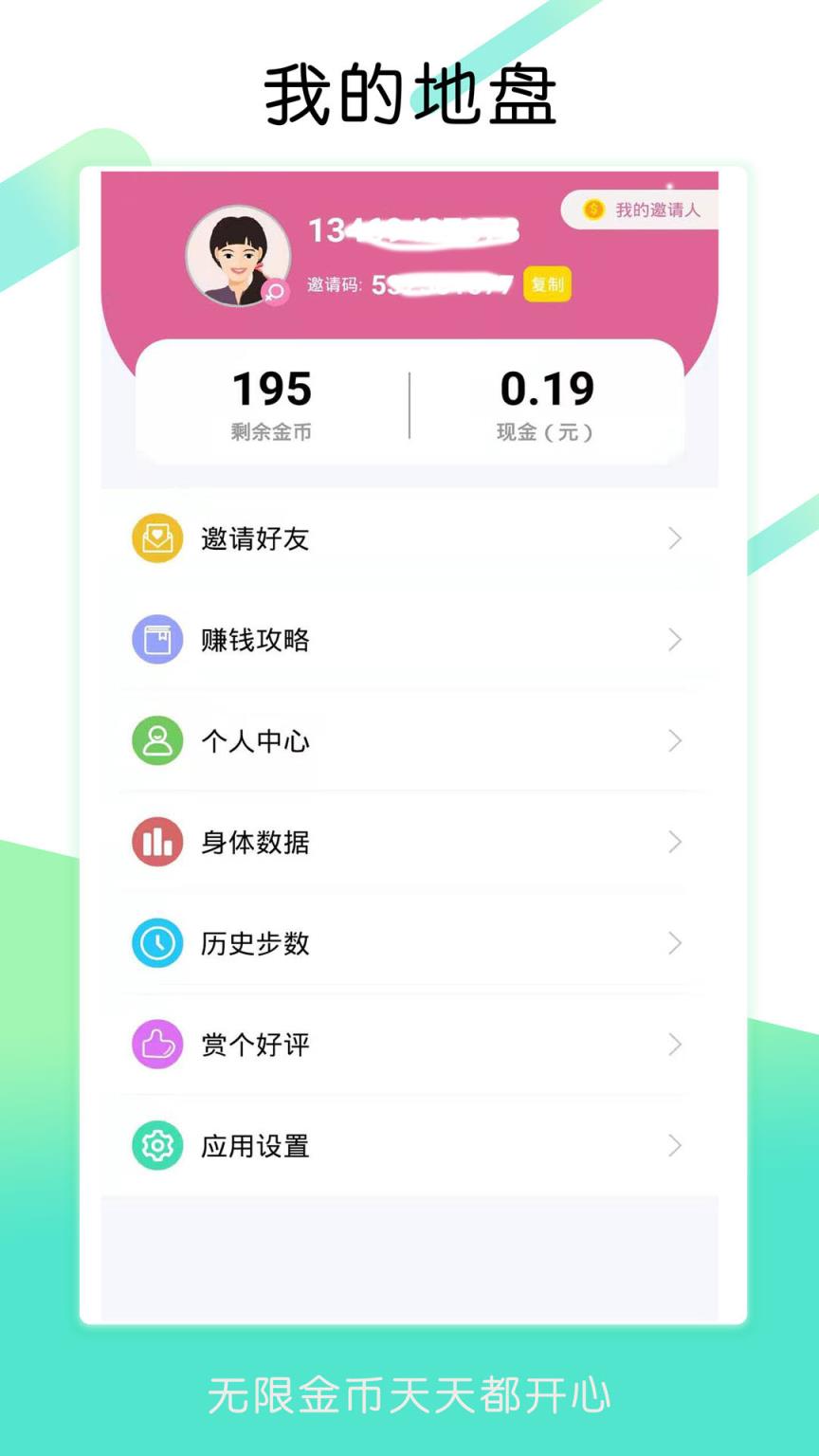Open 个人中心 via the green person icon
The image size is (819, 1456).
click(x=157, y=741)
